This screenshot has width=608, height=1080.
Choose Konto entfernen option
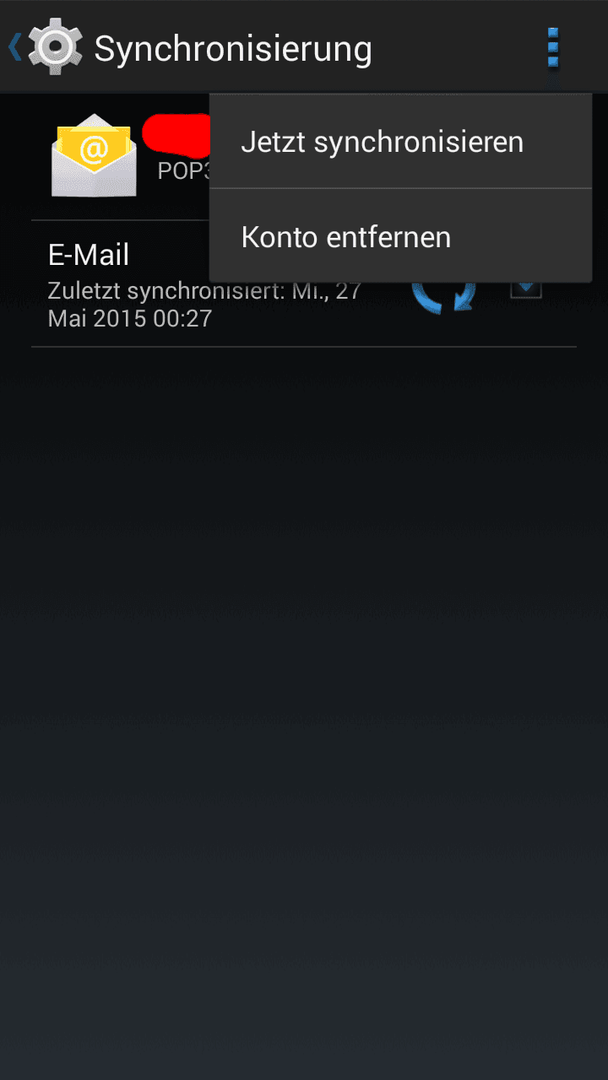pos(400,236)
